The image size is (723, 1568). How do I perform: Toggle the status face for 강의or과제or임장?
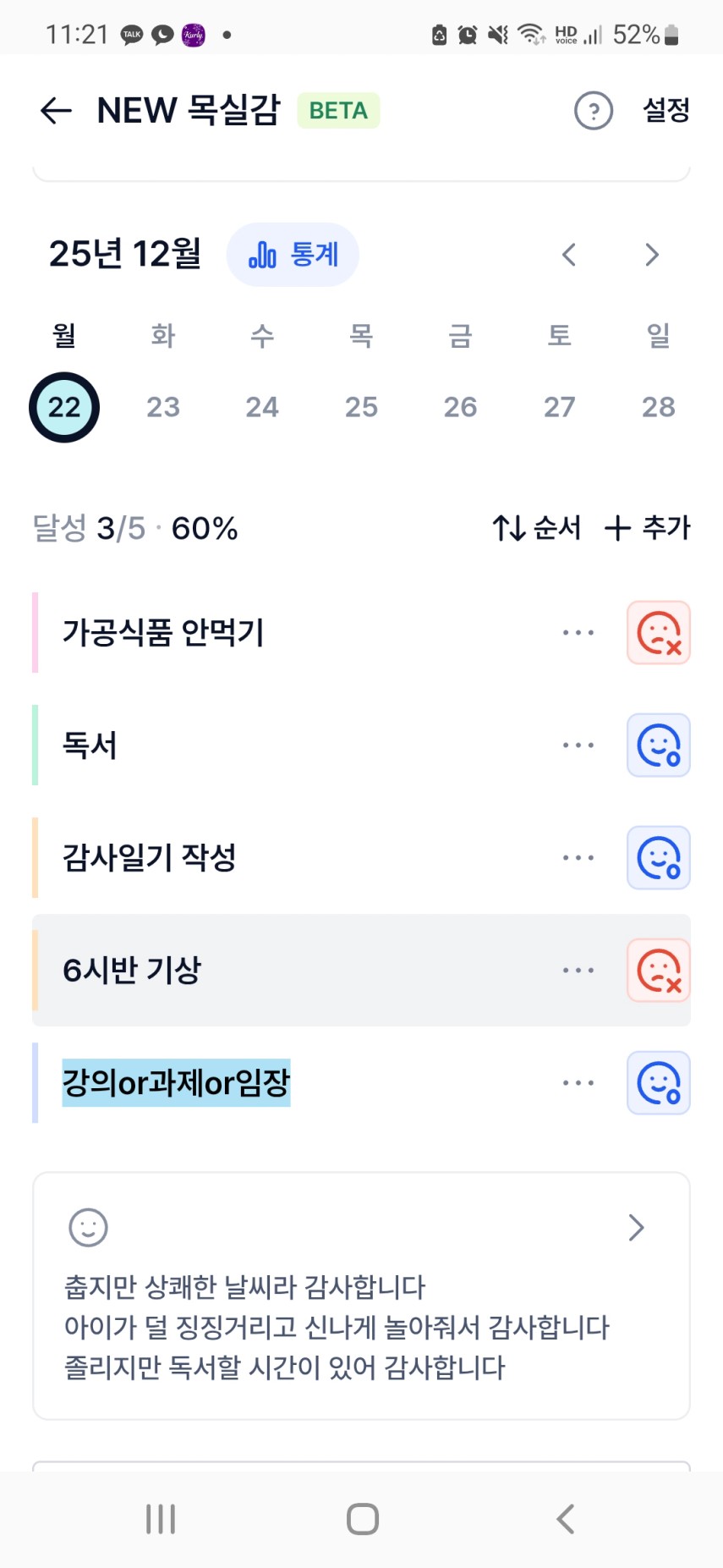(659, 1083)
